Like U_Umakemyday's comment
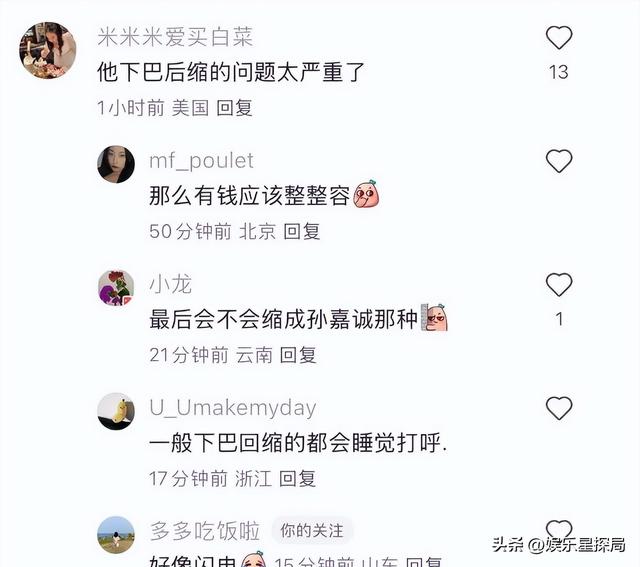Image resolution: width=640 pixels, height=567 pixels. (x=558, y=408)
